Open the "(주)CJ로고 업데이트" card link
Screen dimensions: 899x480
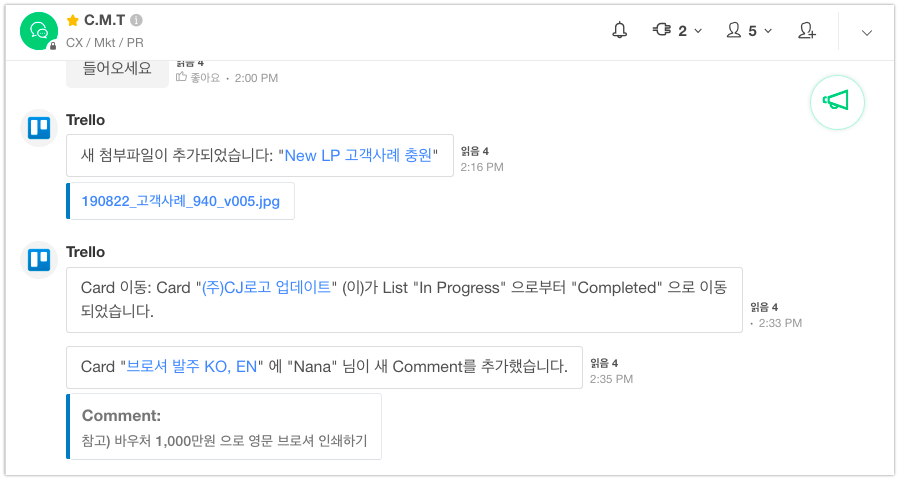[266, 288]
